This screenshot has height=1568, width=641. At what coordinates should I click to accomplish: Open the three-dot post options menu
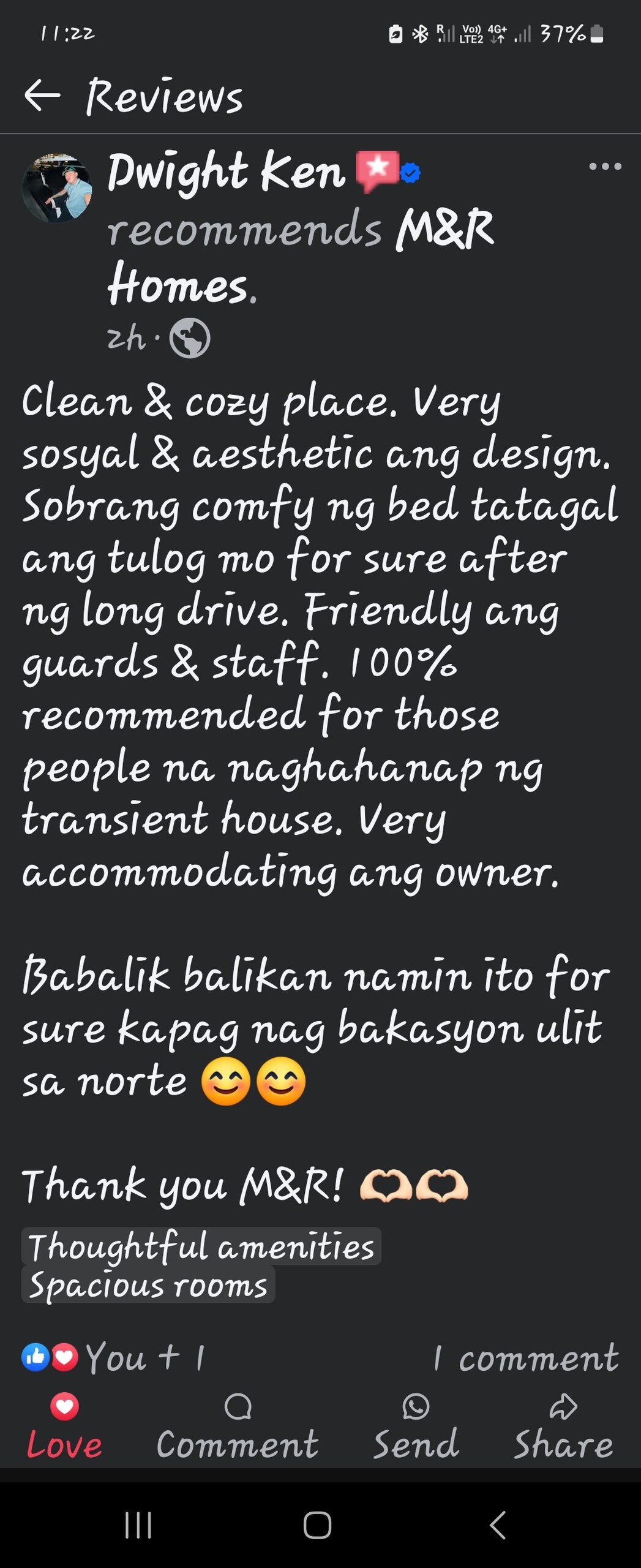(x=604, y=167)
